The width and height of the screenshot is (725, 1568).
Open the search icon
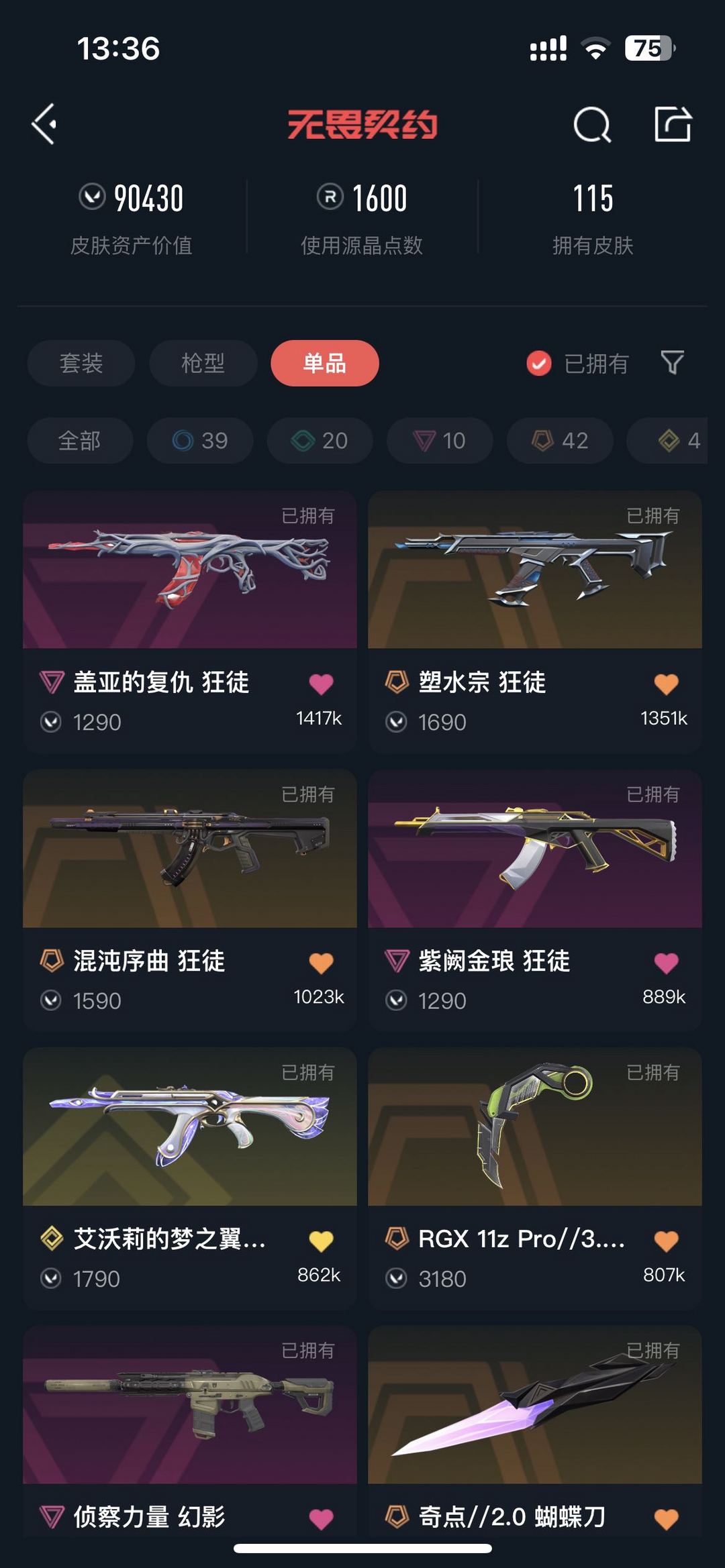click(x=592, y=124)
